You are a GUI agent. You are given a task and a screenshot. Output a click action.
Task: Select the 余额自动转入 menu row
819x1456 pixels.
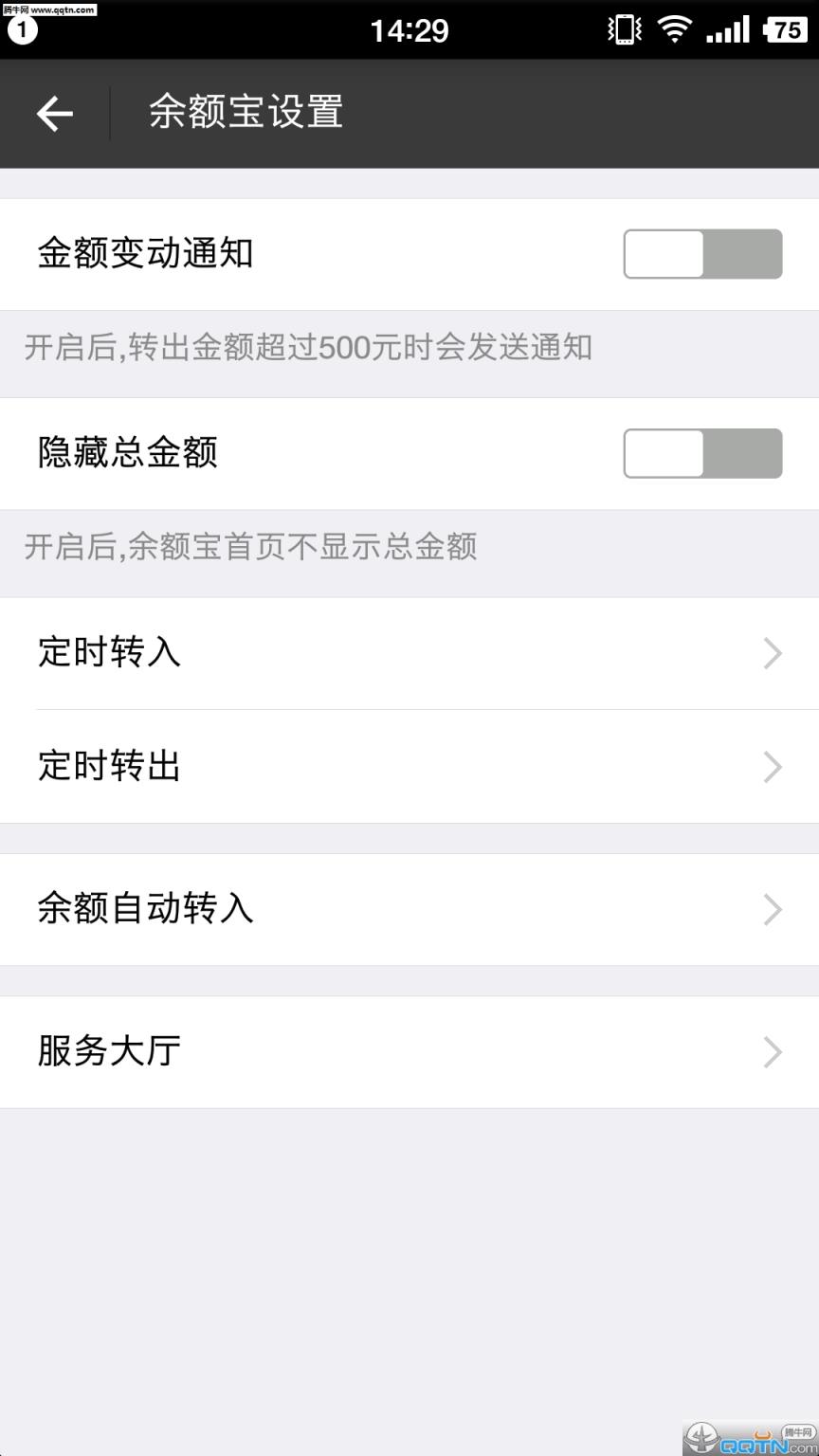tap(409, 910)
